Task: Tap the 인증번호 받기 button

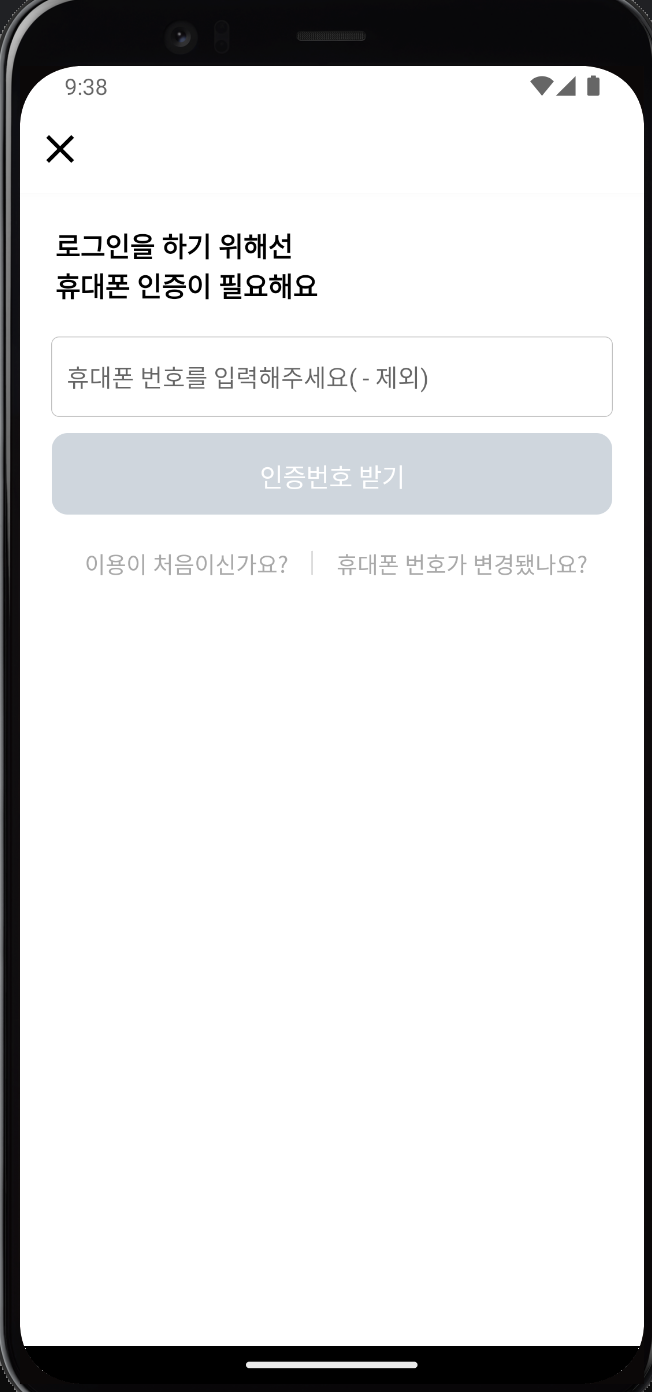Action: pos(332,475)
